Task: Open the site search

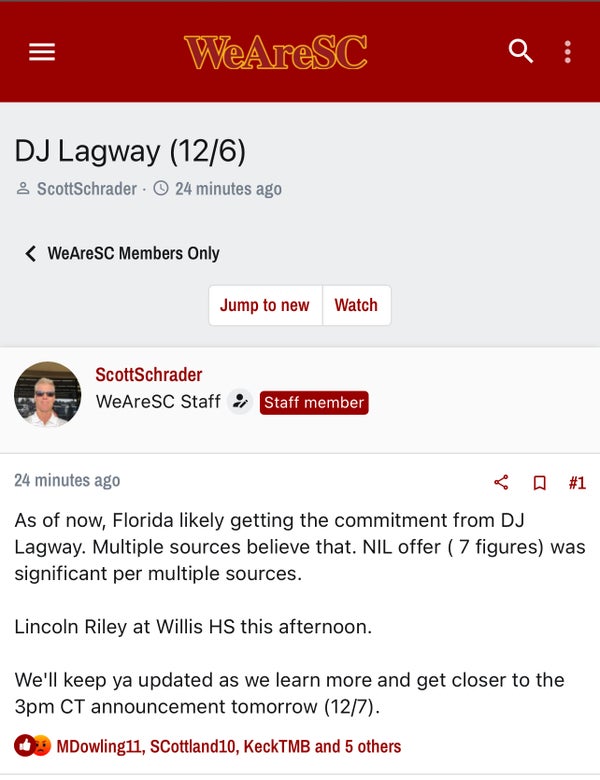Action: point(521,52)
